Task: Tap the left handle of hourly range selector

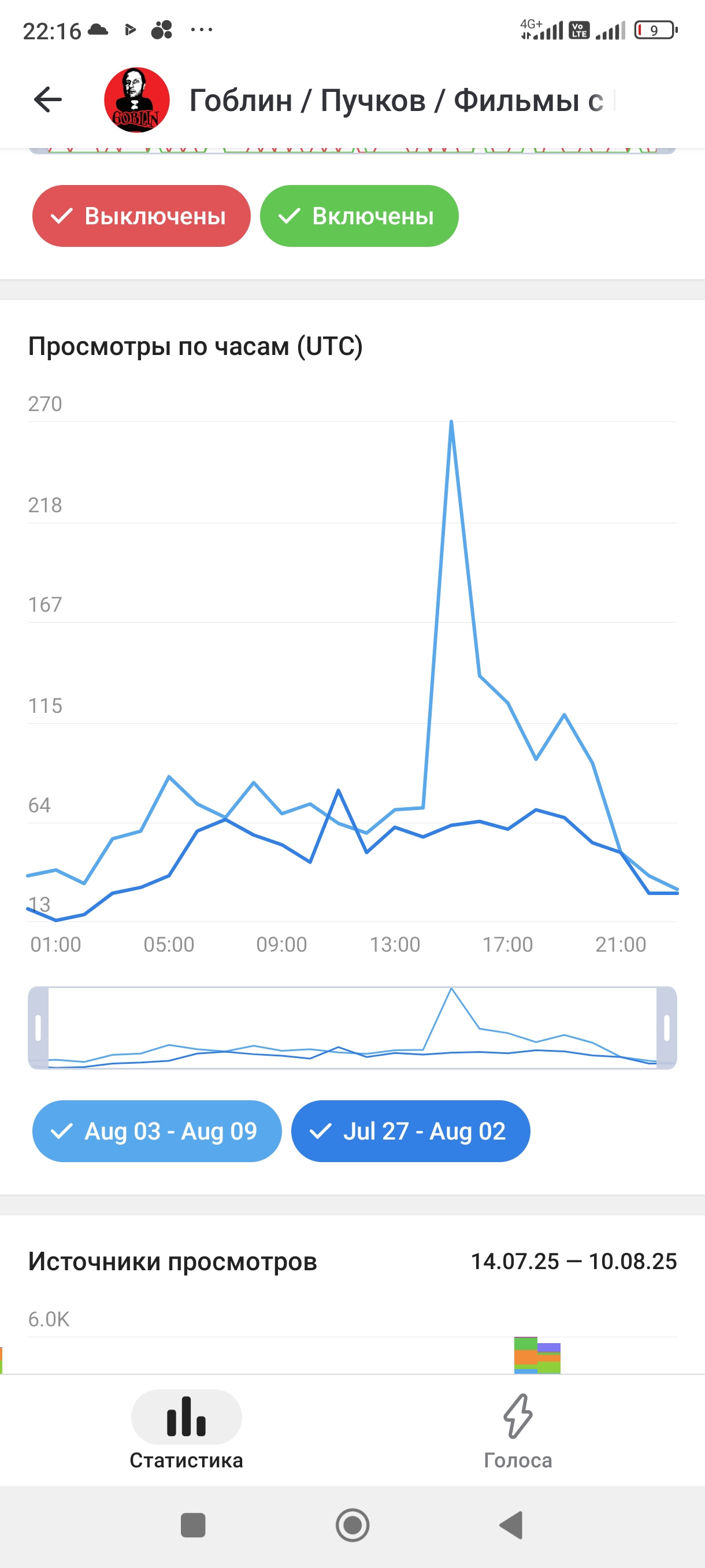Action: 38,1028
